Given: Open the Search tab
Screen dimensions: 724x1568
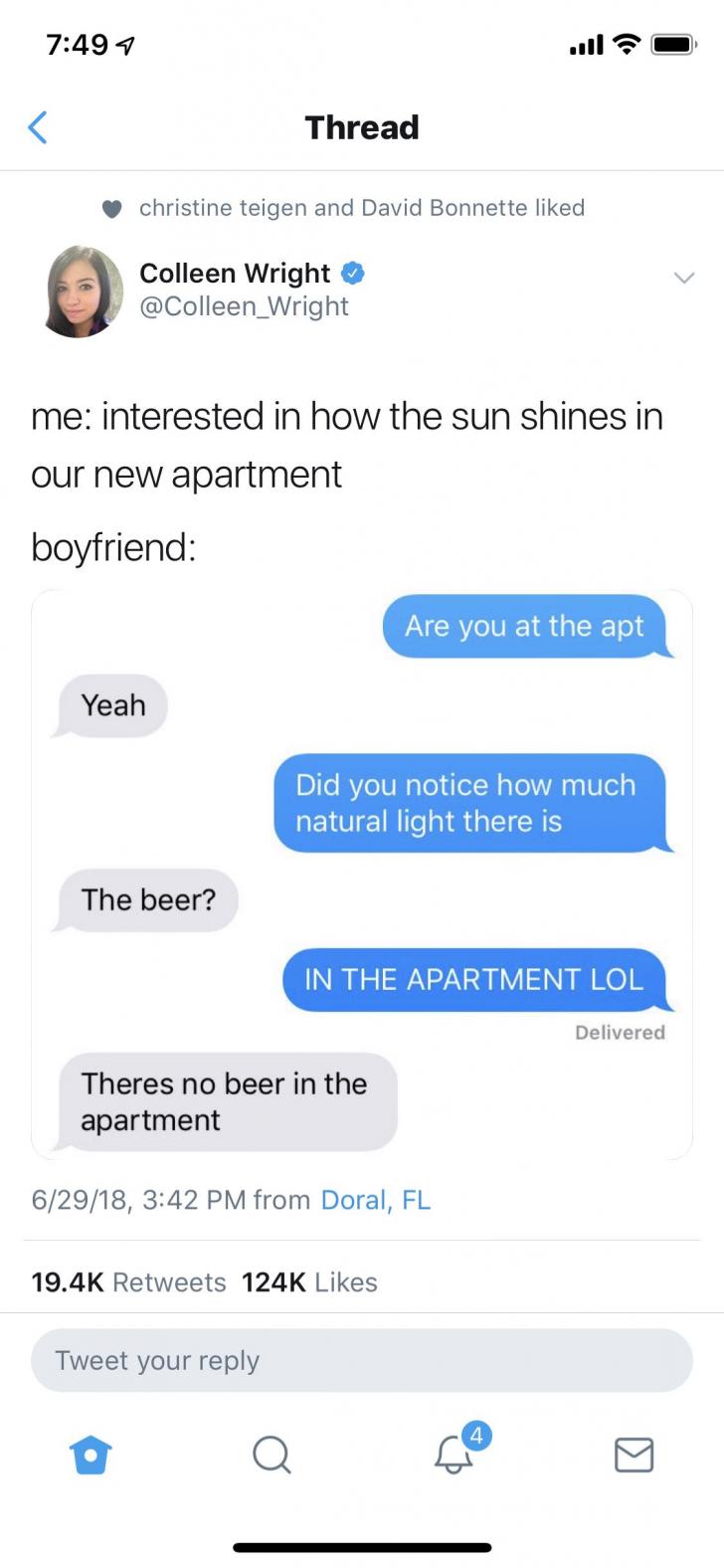Looking at the screenshot, I should pos(271,1456).
